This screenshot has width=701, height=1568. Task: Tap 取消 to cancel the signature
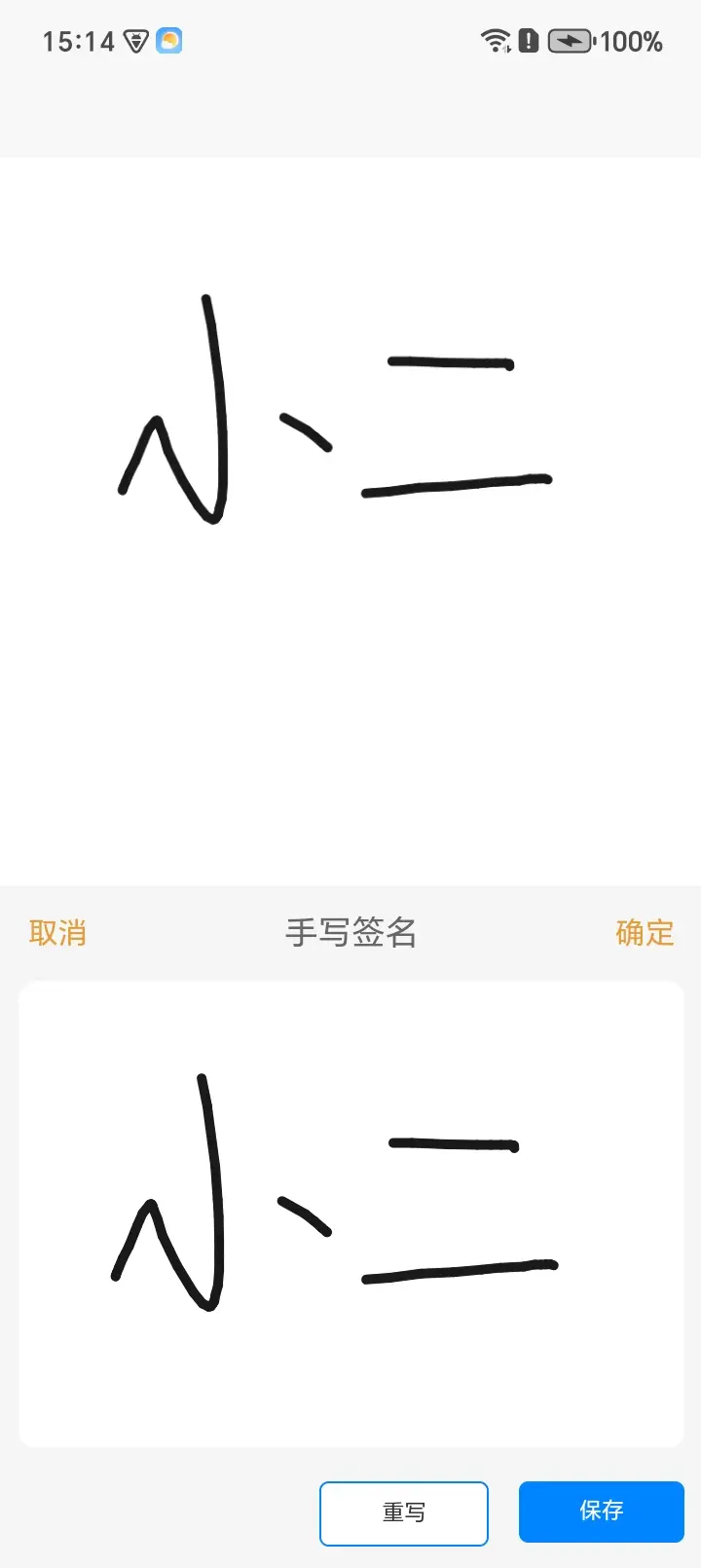tap(57, 933)
